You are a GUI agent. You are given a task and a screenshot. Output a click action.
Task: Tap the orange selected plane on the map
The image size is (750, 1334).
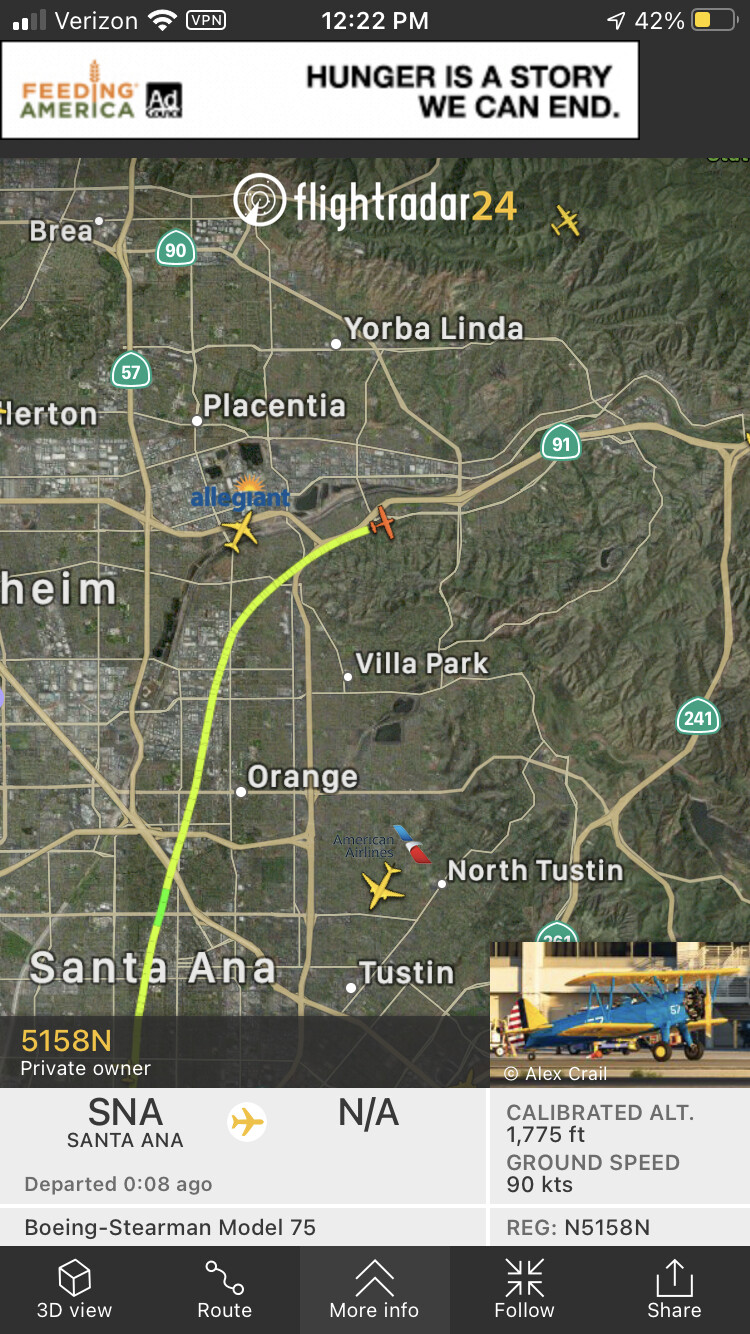382,523
